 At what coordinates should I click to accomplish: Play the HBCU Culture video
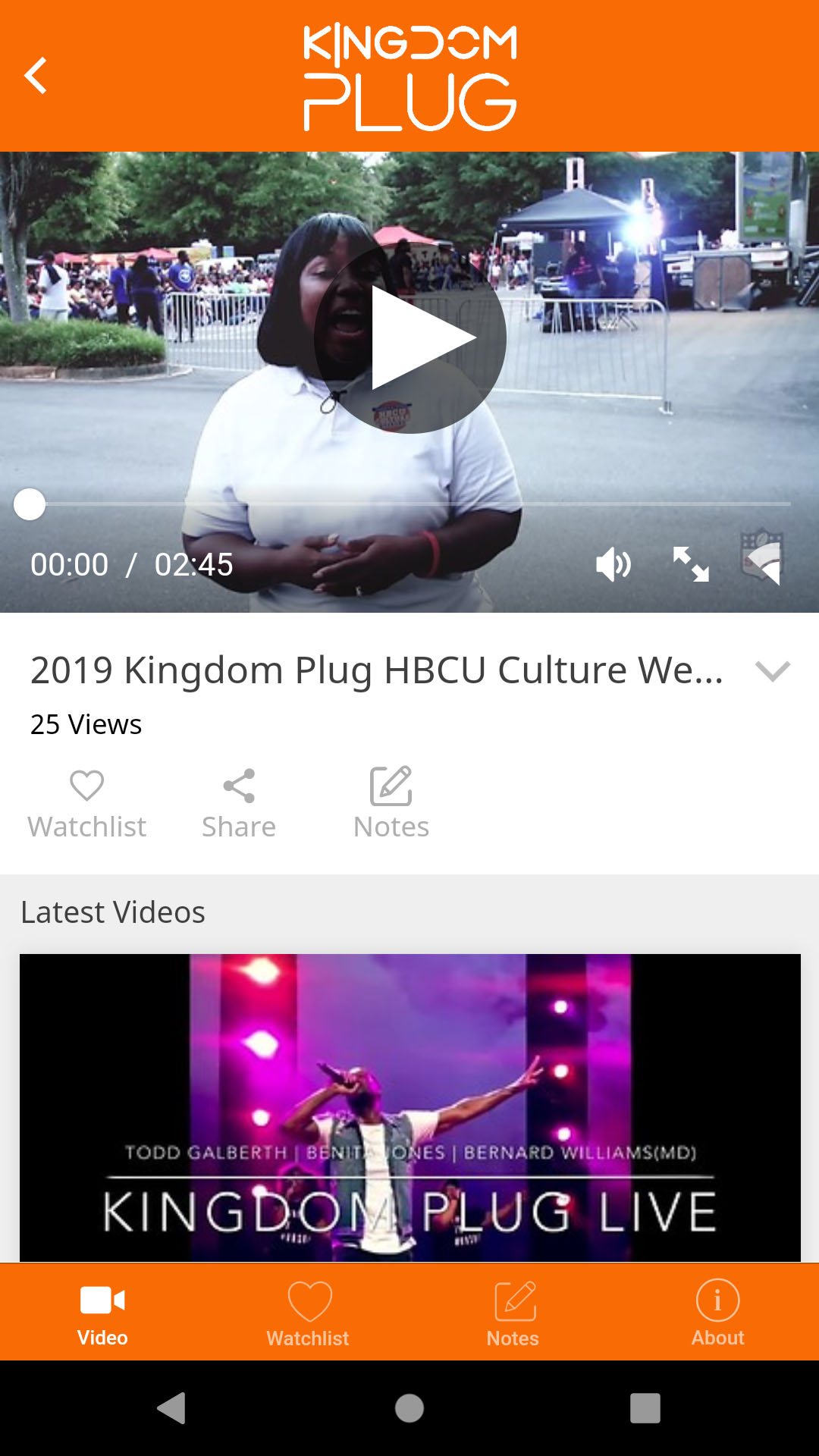[x=409, y=337]
